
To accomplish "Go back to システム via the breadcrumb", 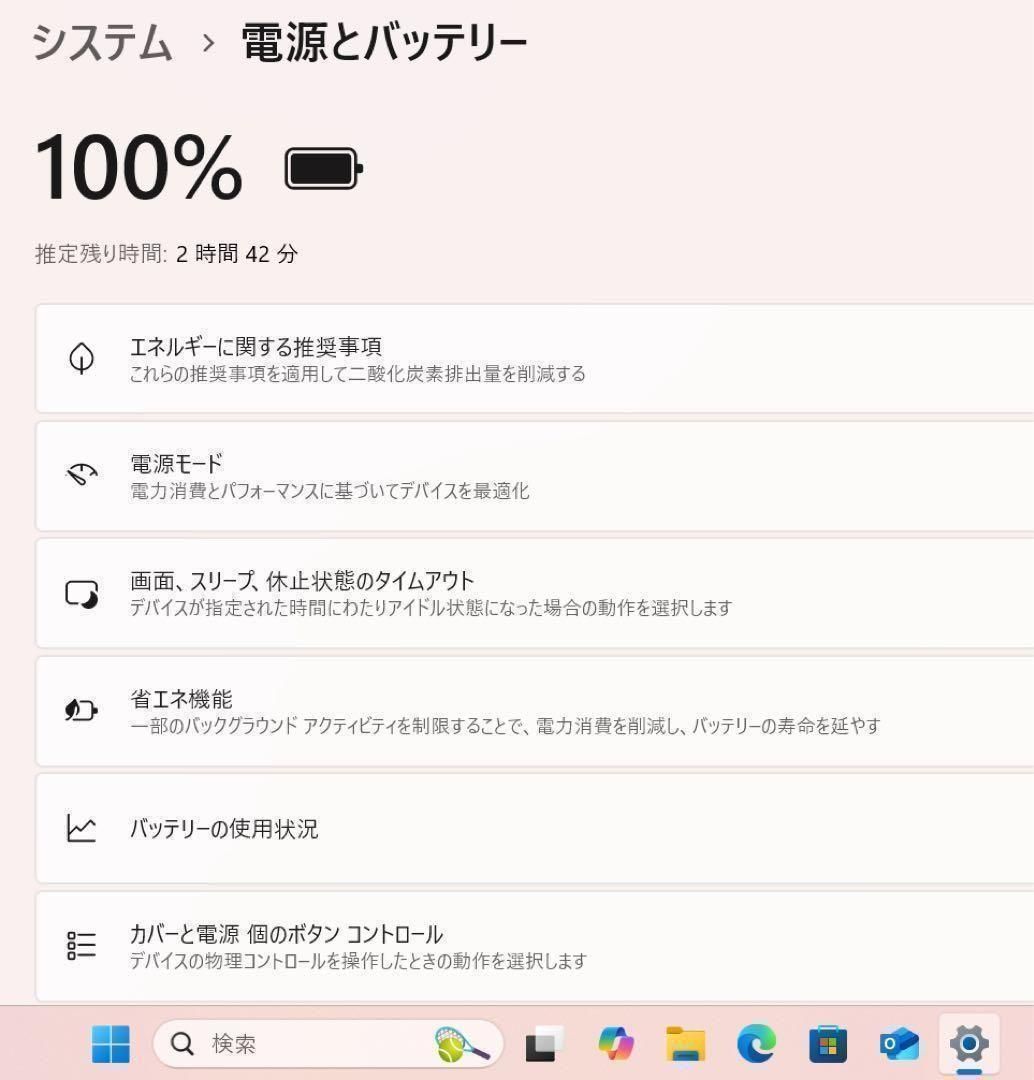I will tap(102, 40).
